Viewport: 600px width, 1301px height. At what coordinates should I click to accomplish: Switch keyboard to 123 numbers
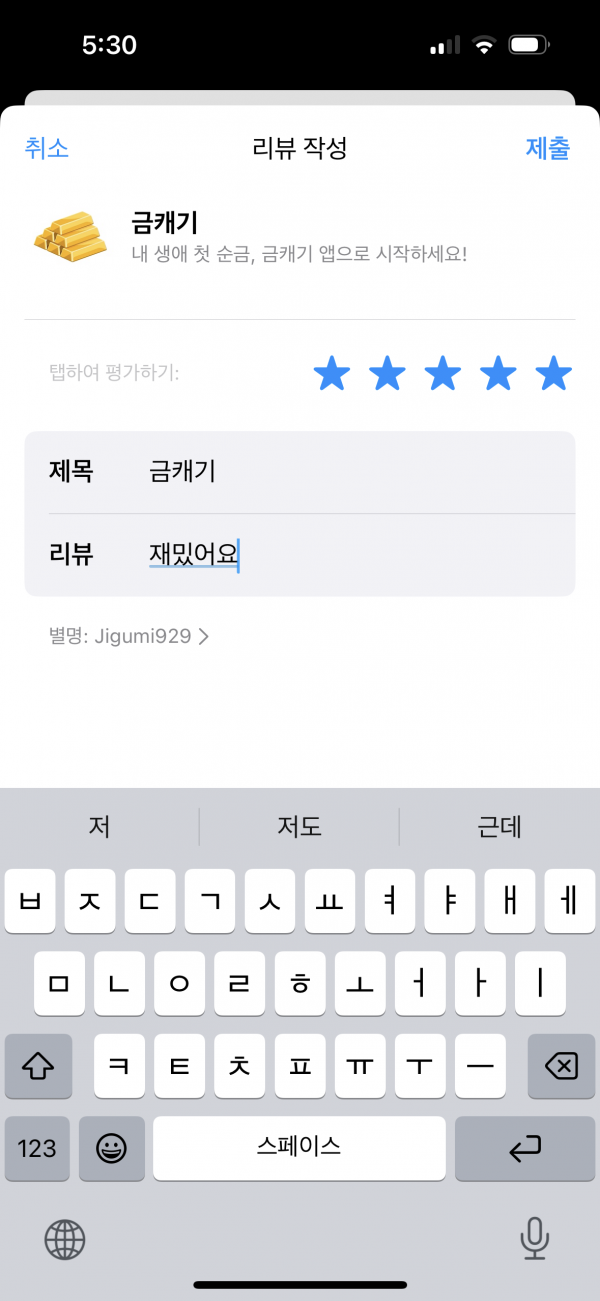(37, 1148)
